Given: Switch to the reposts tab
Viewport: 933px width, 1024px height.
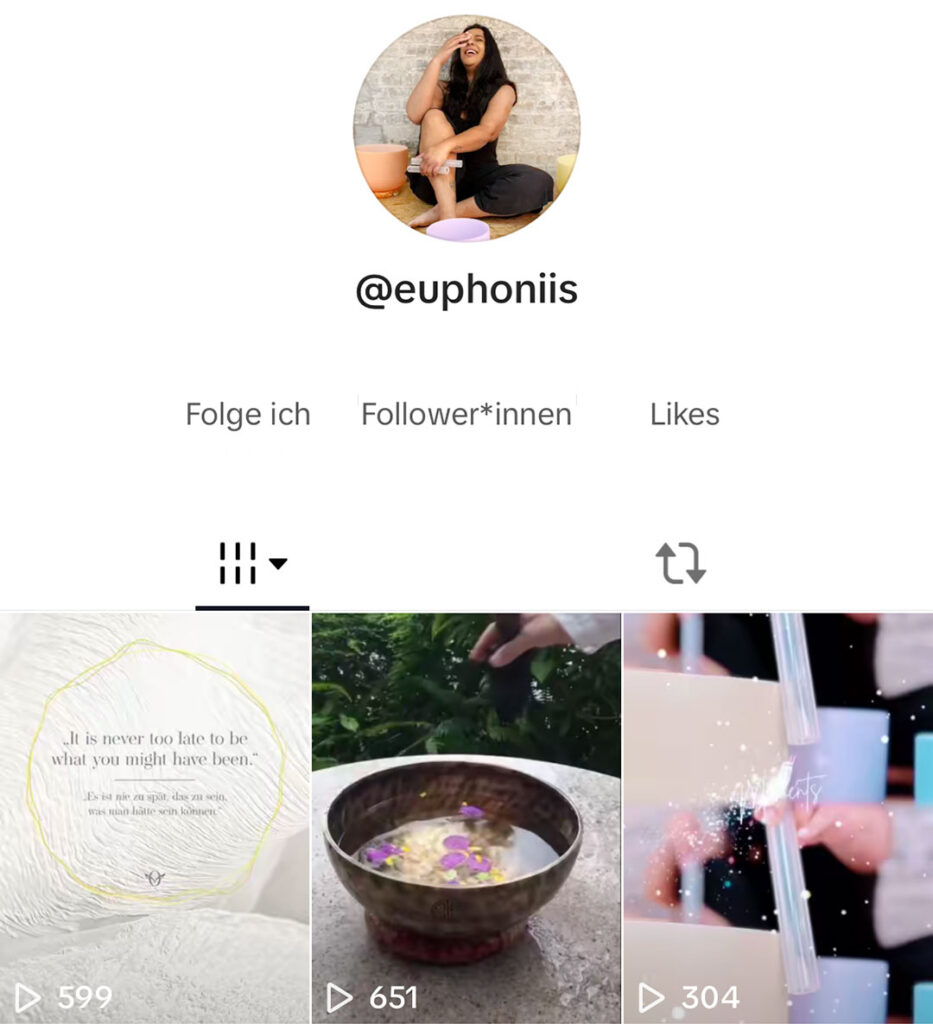Looking at the screenshot, I should coord(681,564).
